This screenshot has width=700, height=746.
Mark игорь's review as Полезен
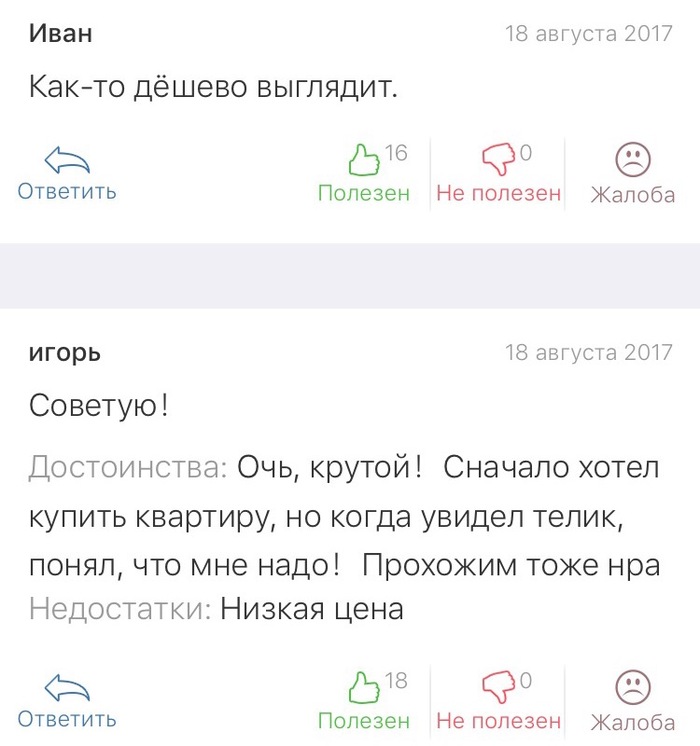point(363,700)
